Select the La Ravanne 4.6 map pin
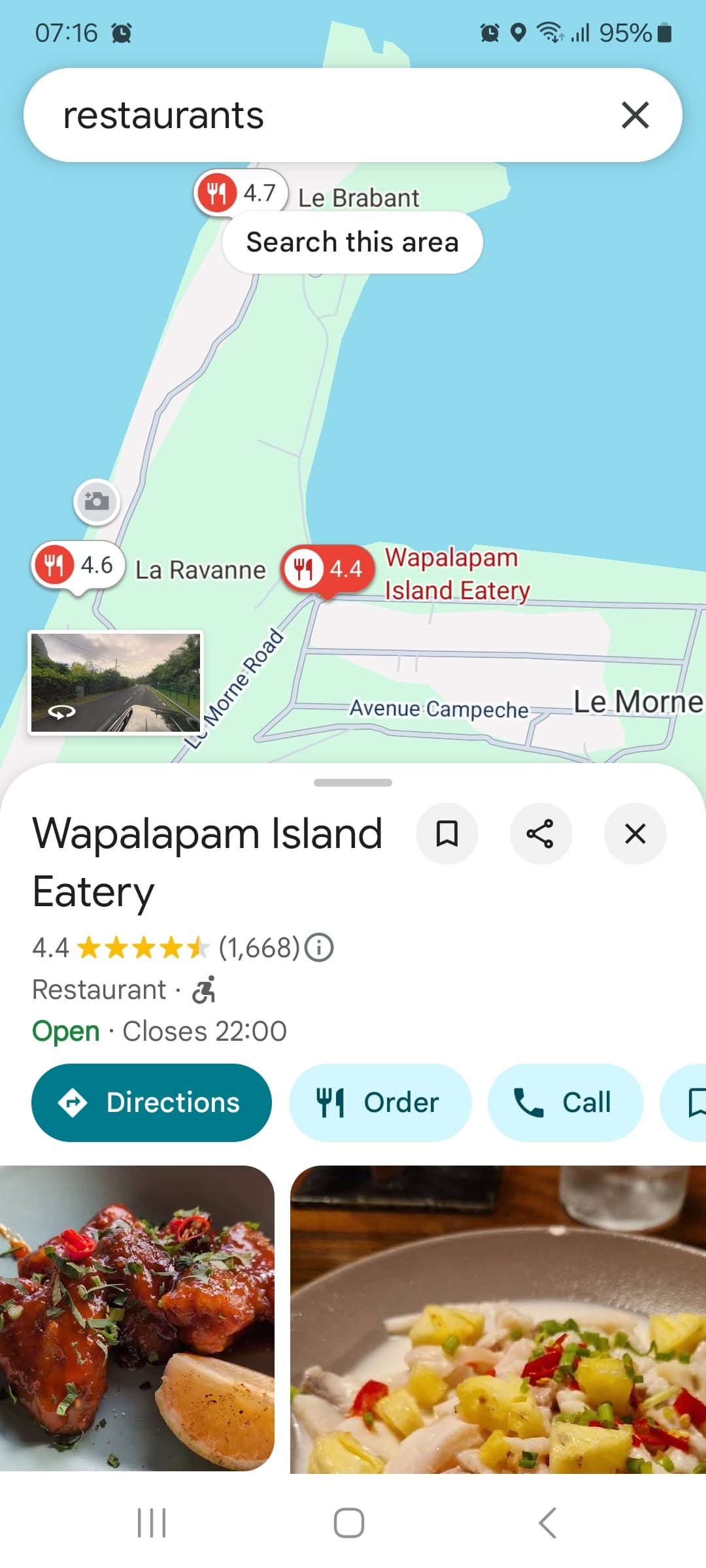Screen dimensions: 706x1568 78,566
